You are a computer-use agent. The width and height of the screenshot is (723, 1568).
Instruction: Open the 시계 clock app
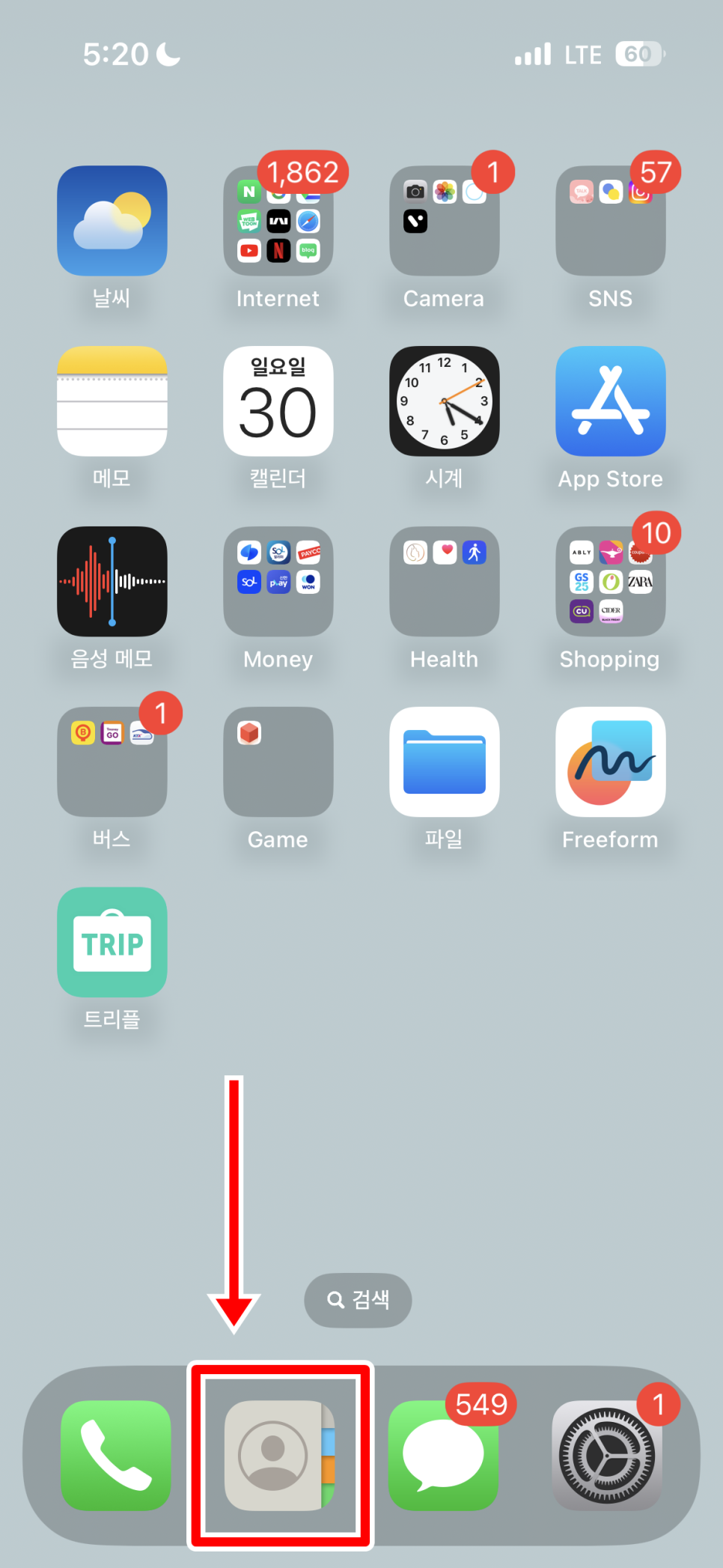click(x=445, y=401)
